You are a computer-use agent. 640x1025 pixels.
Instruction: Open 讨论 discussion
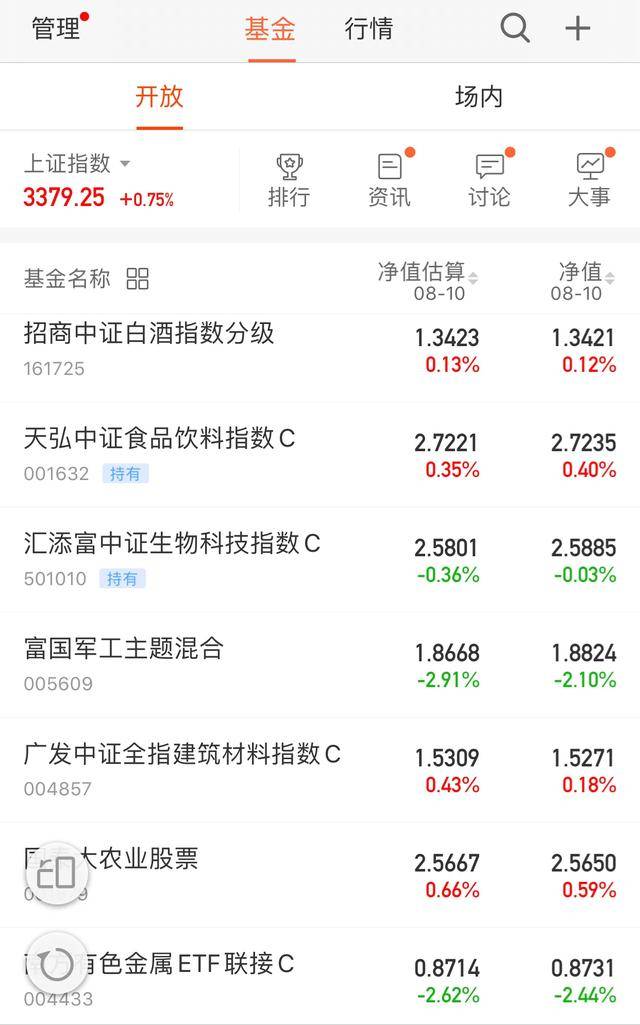(490, 180)
